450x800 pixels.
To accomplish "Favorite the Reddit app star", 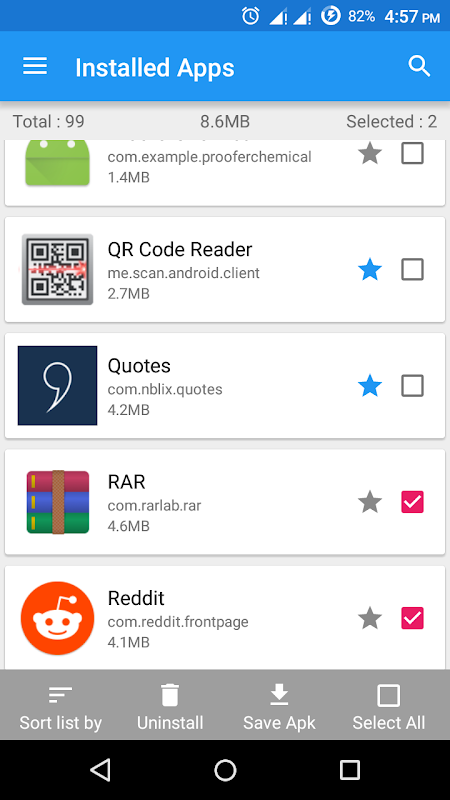I will (370, 618).
